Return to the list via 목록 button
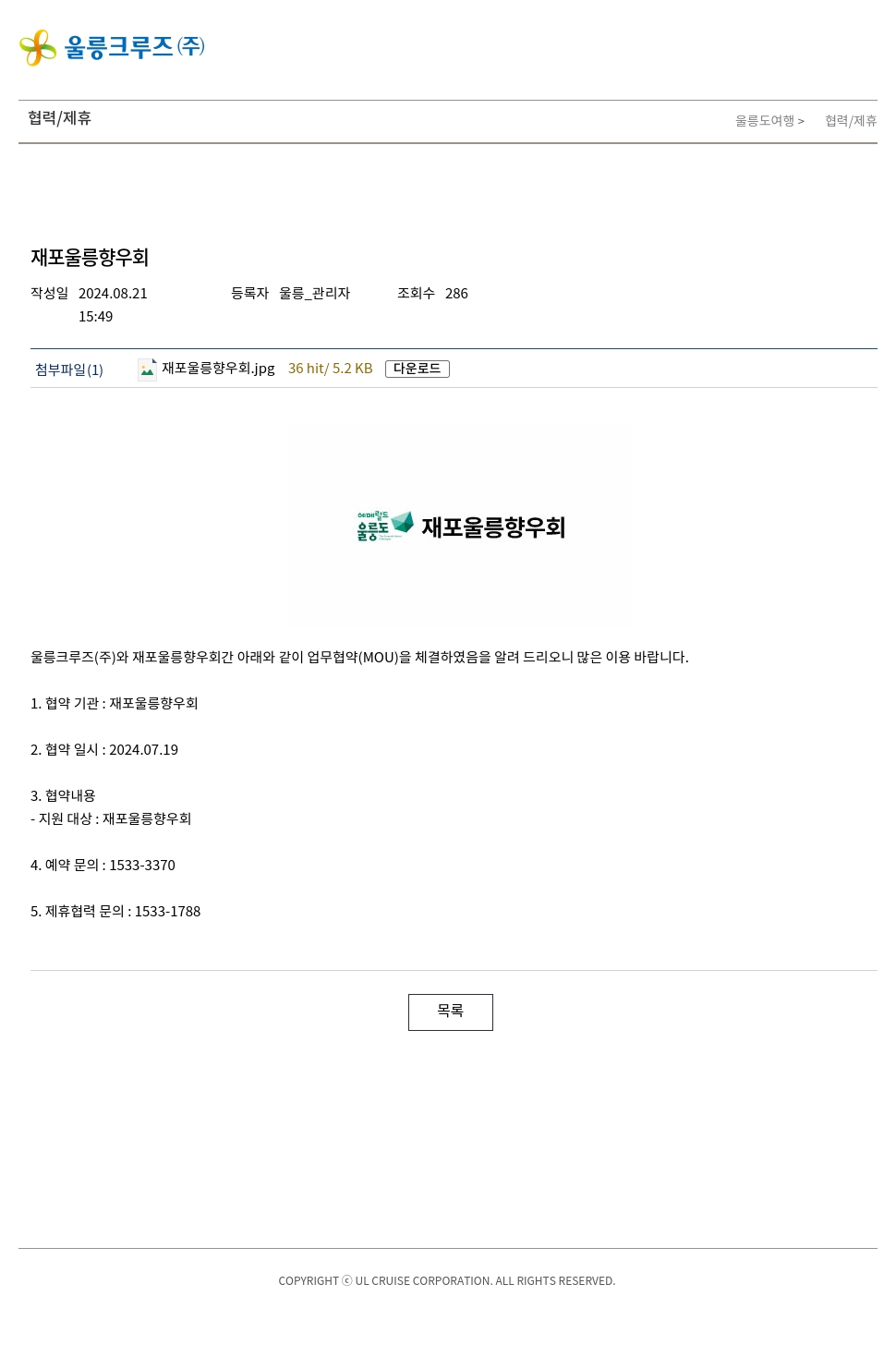Screen dimensions: 896x1369 coord(450,1012)
